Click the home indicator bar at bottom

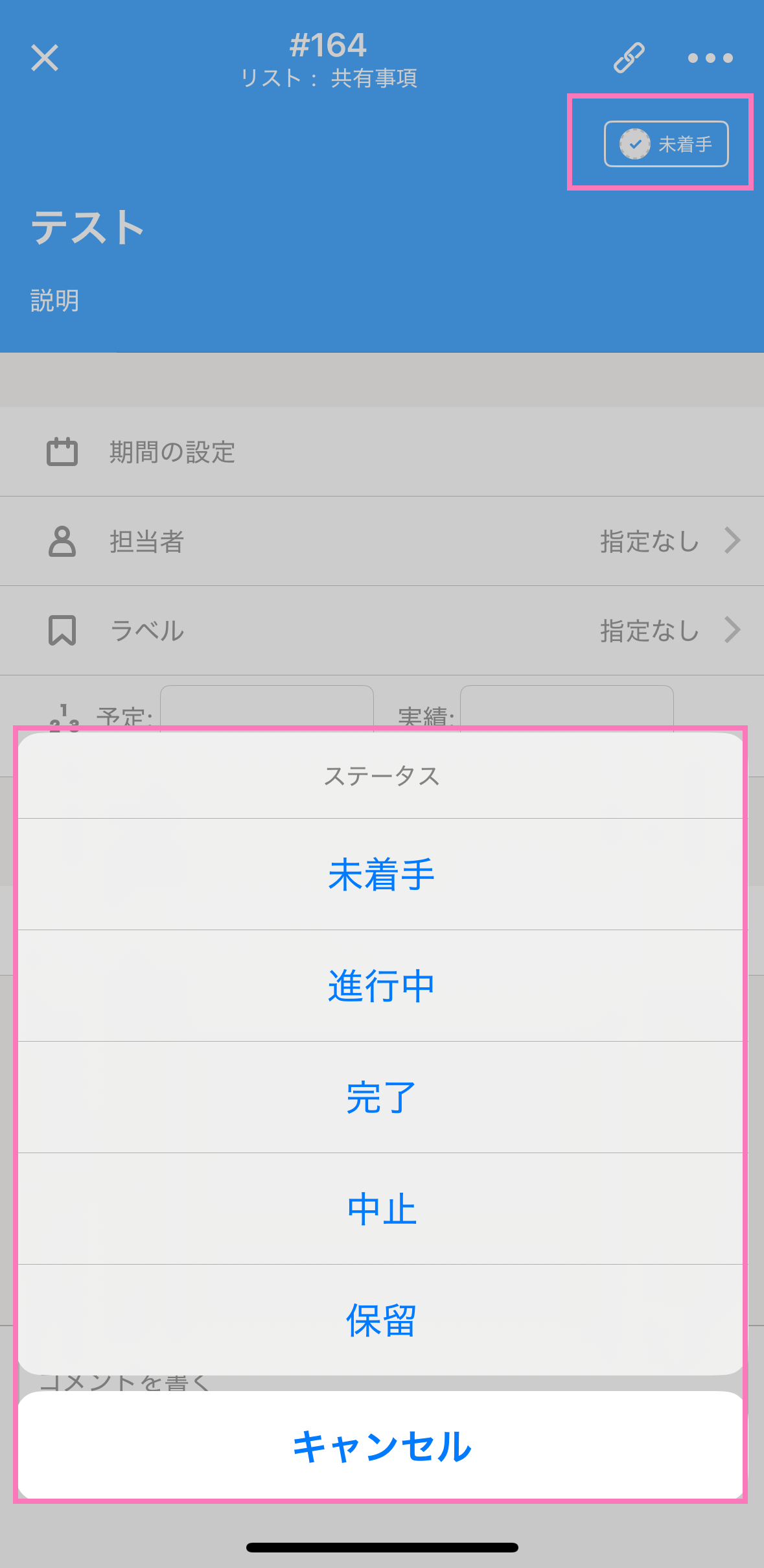click(382, 1547)
